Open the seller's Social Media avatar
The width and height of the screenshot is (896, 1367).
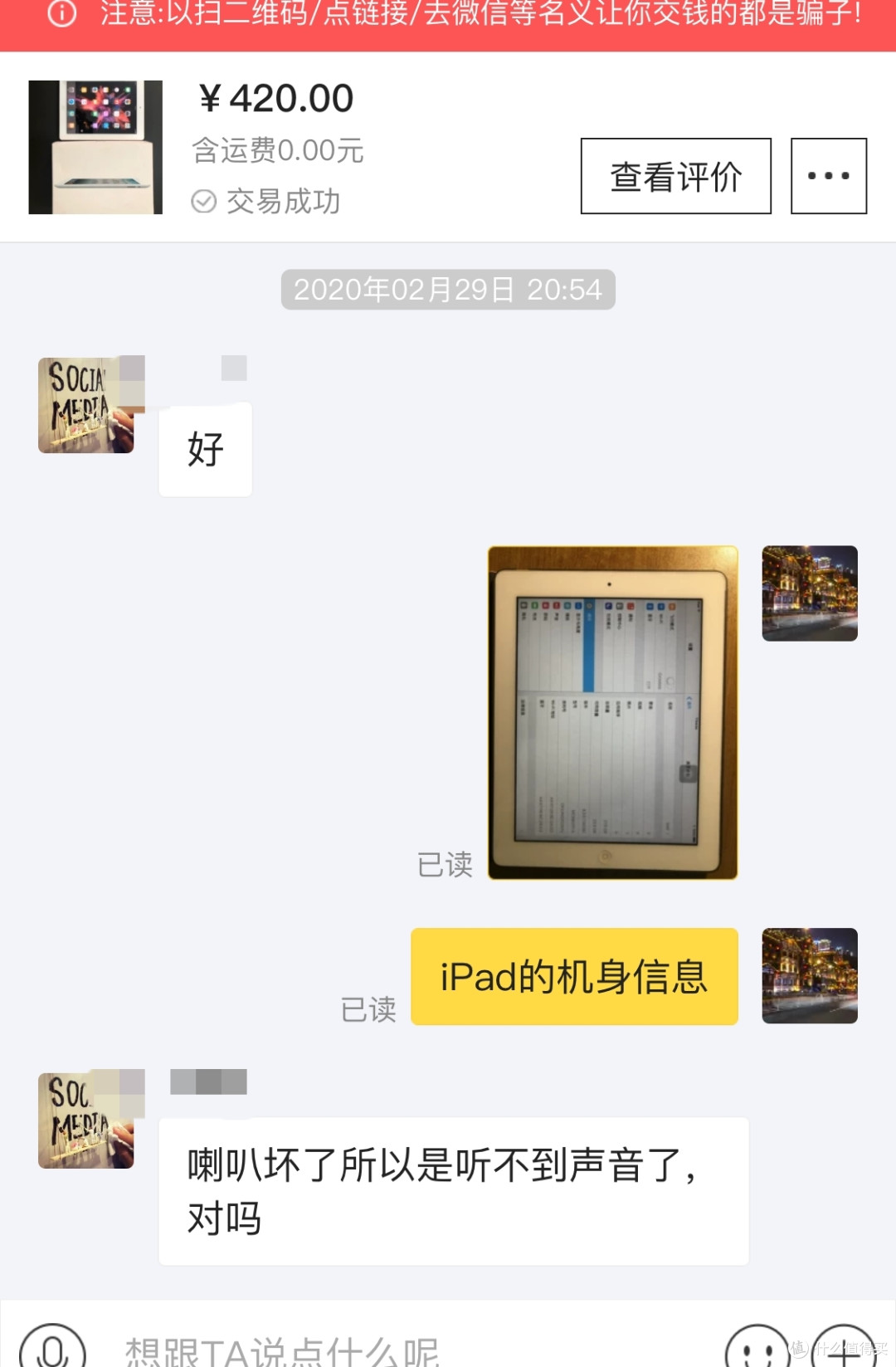coord(86,405)
